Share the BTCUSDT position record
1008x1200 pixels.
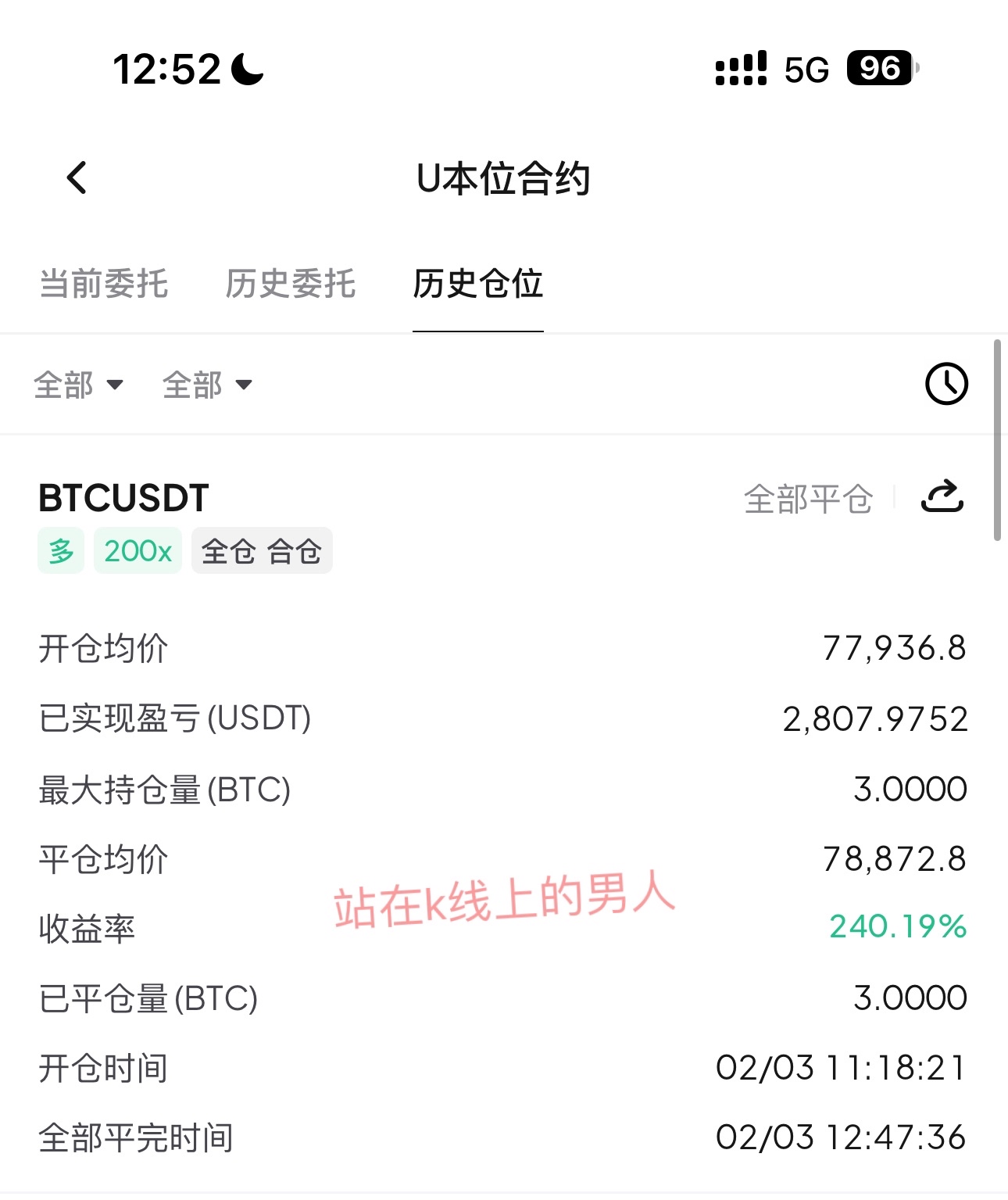pos(942,497)
